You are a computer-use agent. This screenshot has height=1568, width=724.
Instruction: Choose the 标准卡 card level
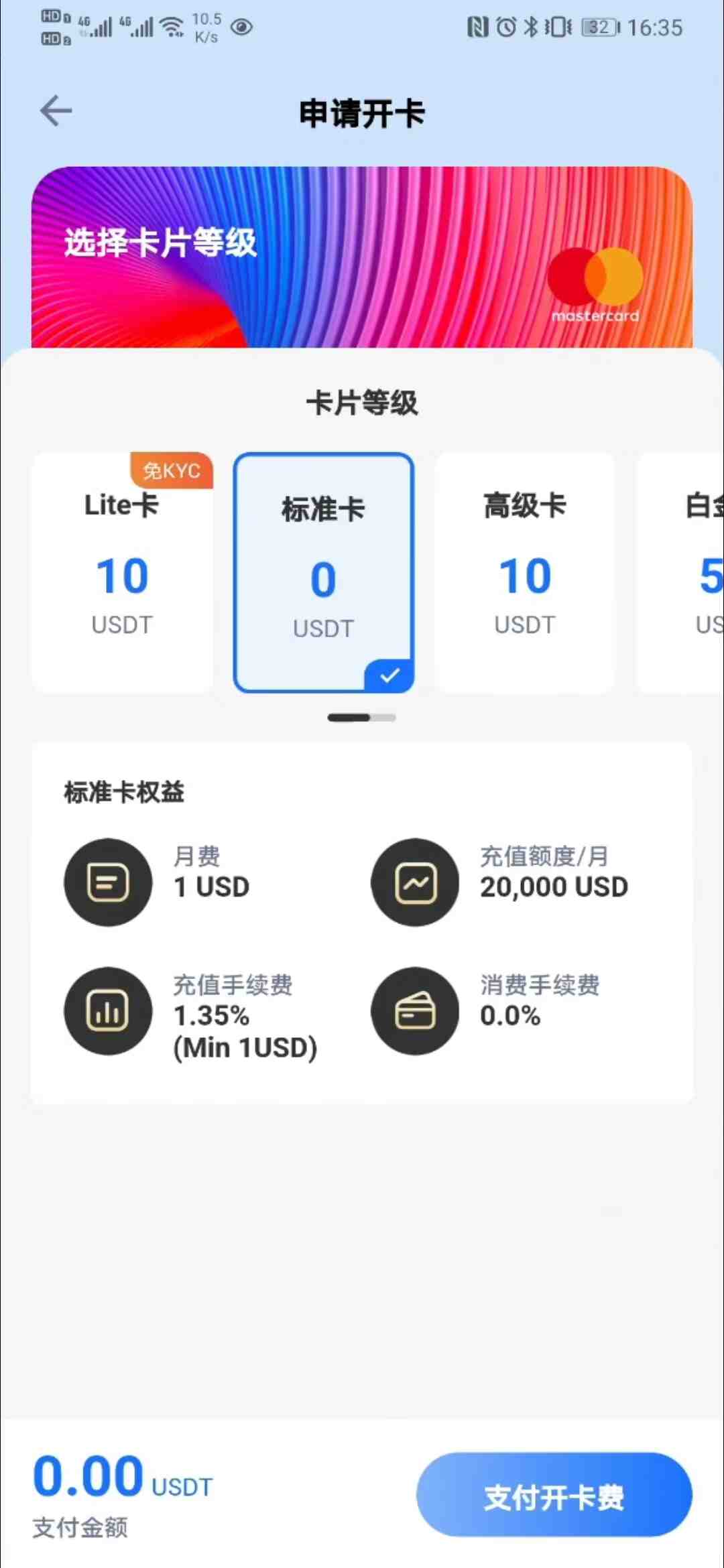point(323,573)
